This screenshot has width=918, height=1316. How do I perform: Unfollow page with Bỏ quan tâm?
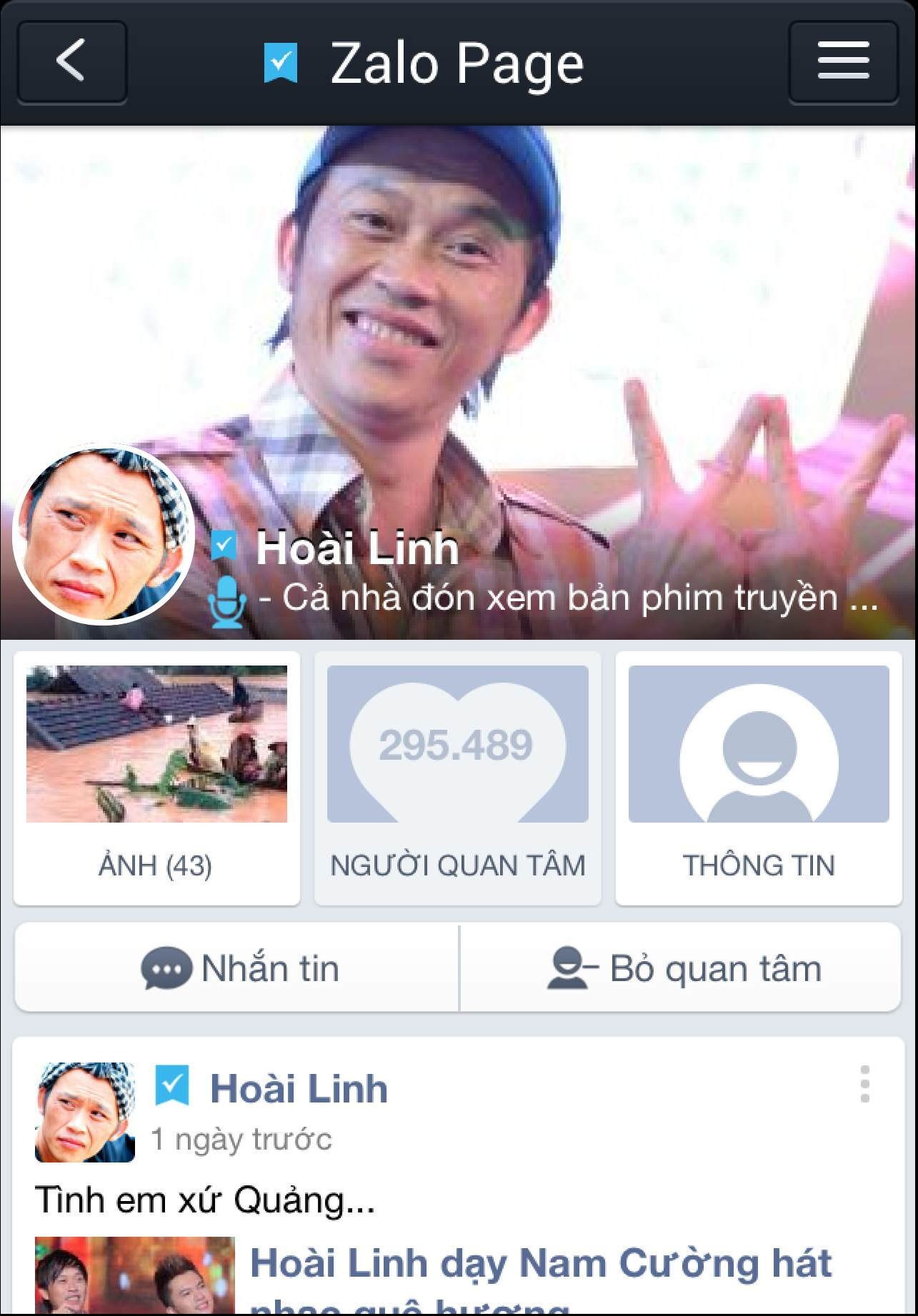pyautogui.click(x=682, y=968)
